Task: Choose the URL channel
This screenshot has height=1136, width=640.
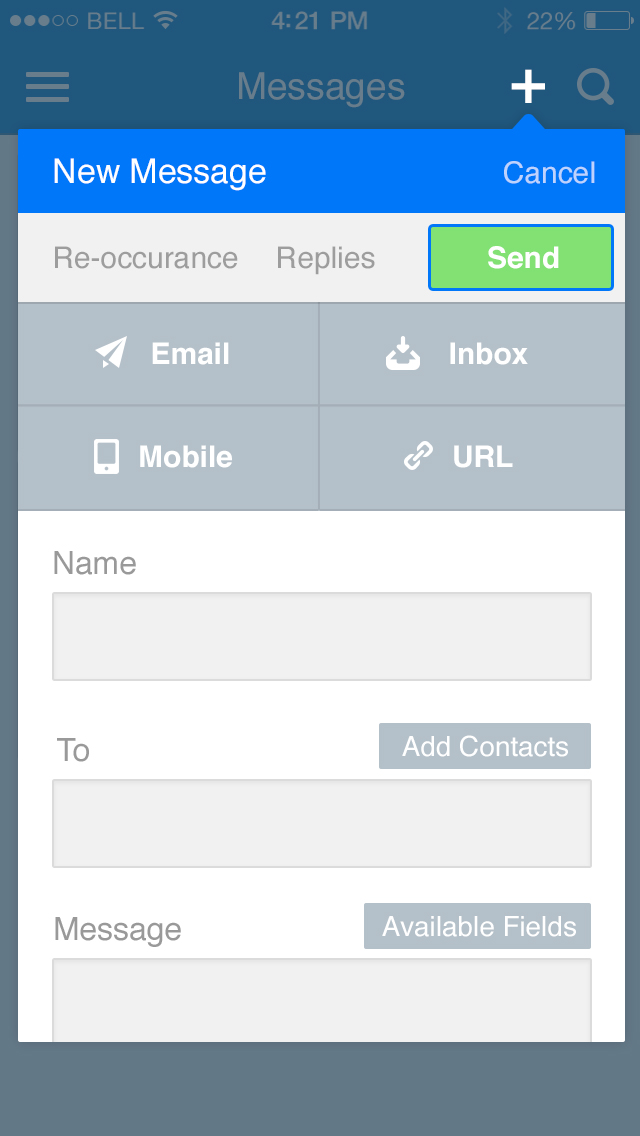Action: tap(472, 458)
